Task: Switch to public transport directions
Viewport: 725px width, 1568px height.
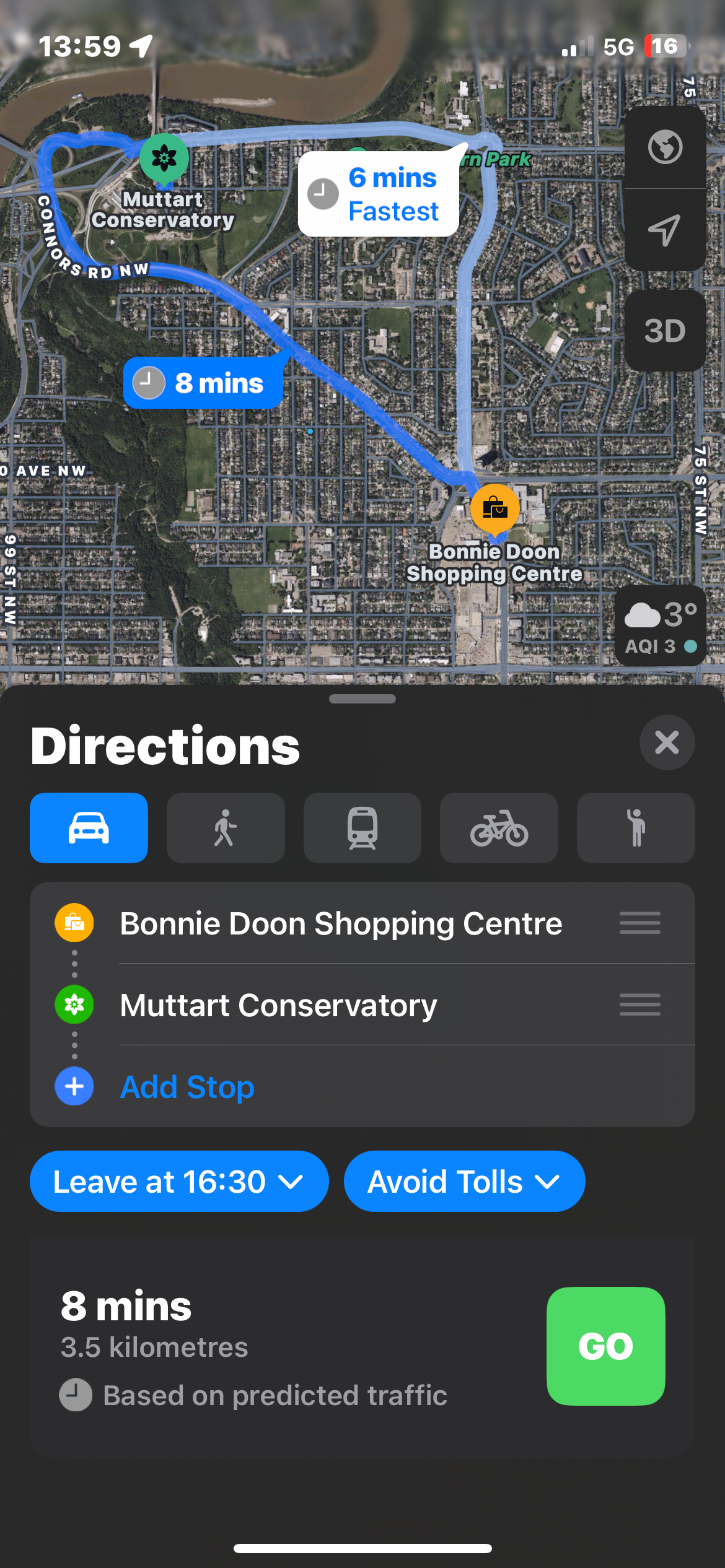Action: [362, 828]
